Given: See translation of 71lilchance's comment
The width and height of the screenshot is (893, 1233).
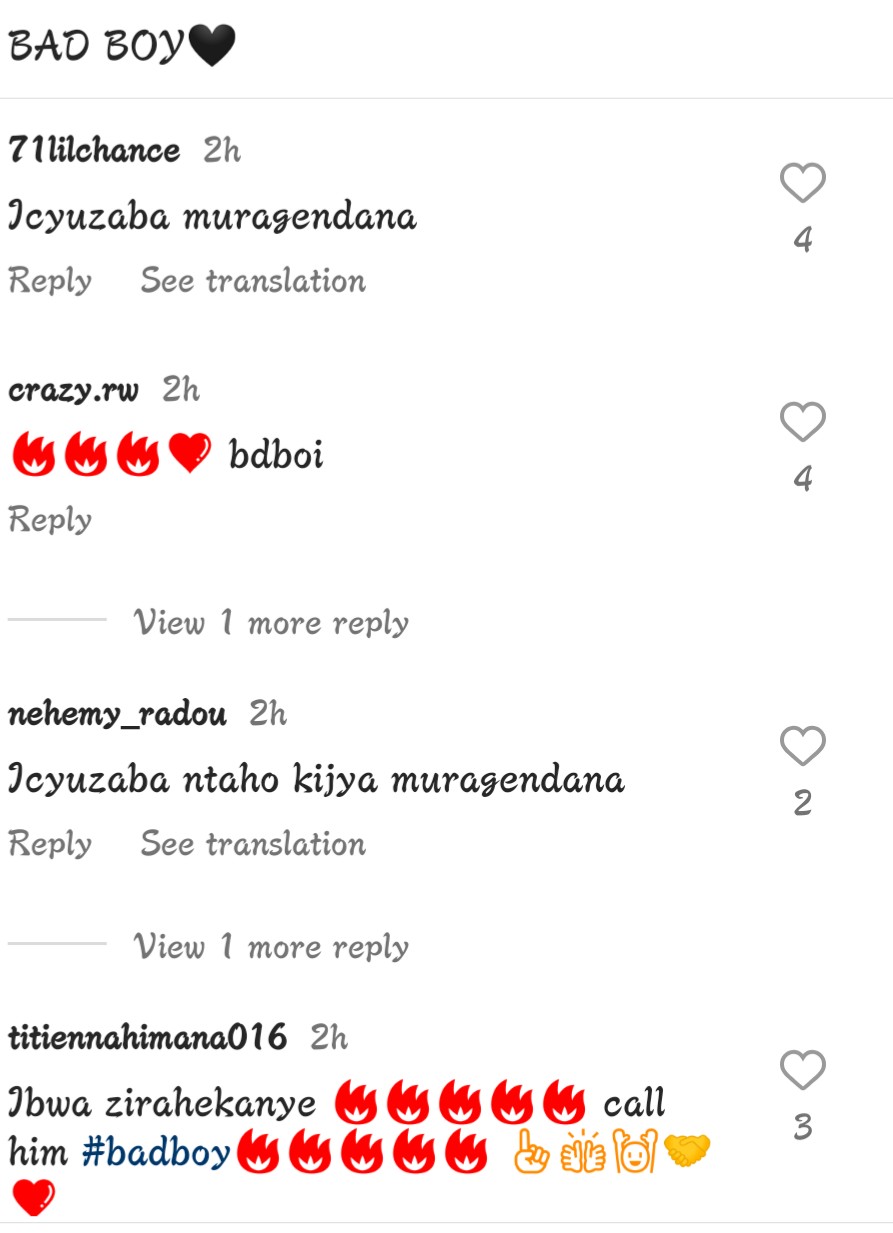Looking at the screenshot, I should (253, 281).
